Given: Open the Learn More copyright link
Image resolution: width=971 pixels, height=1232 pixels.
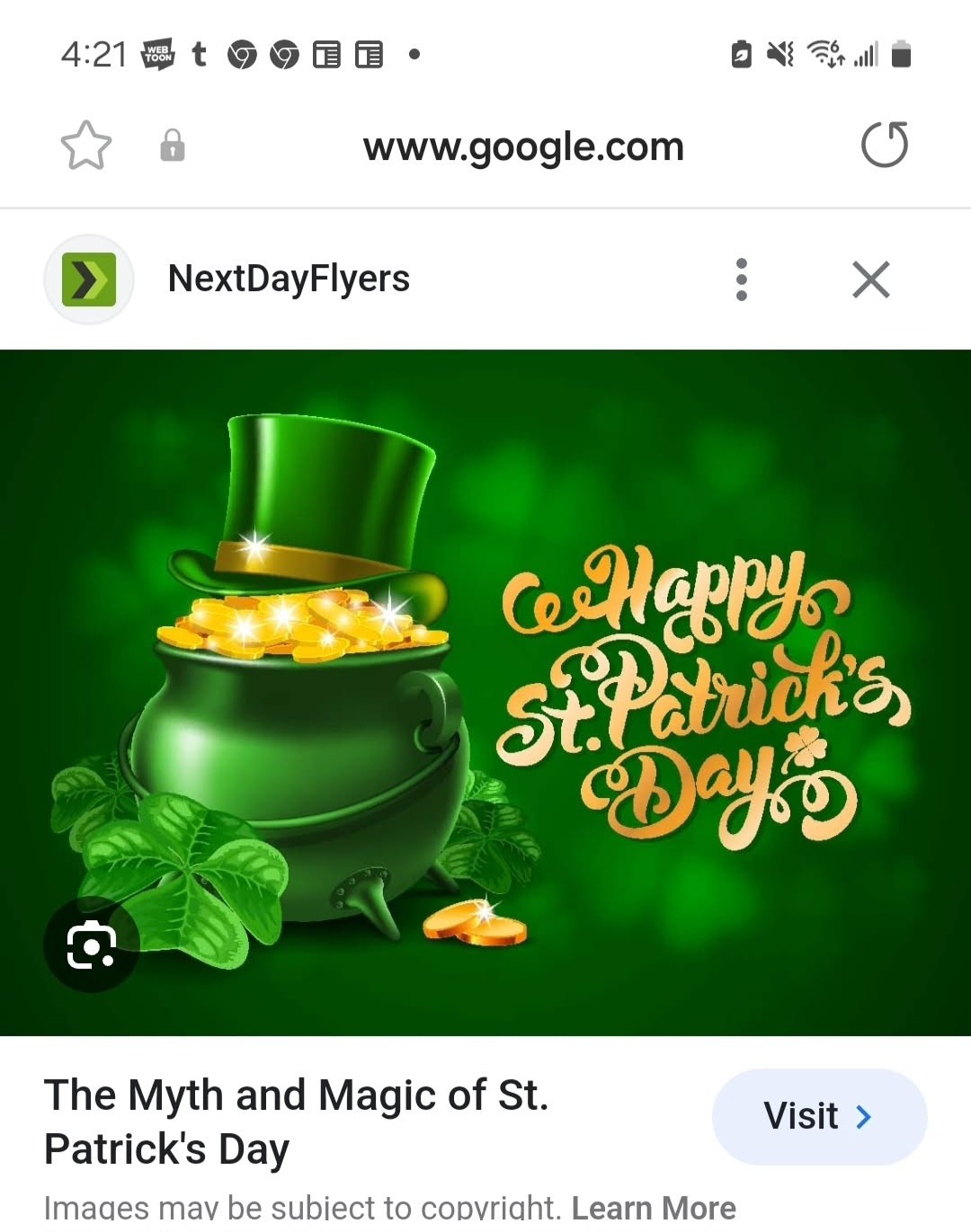Looking at the screenshot, I should pyautogui.click(x=654, y=1208).
